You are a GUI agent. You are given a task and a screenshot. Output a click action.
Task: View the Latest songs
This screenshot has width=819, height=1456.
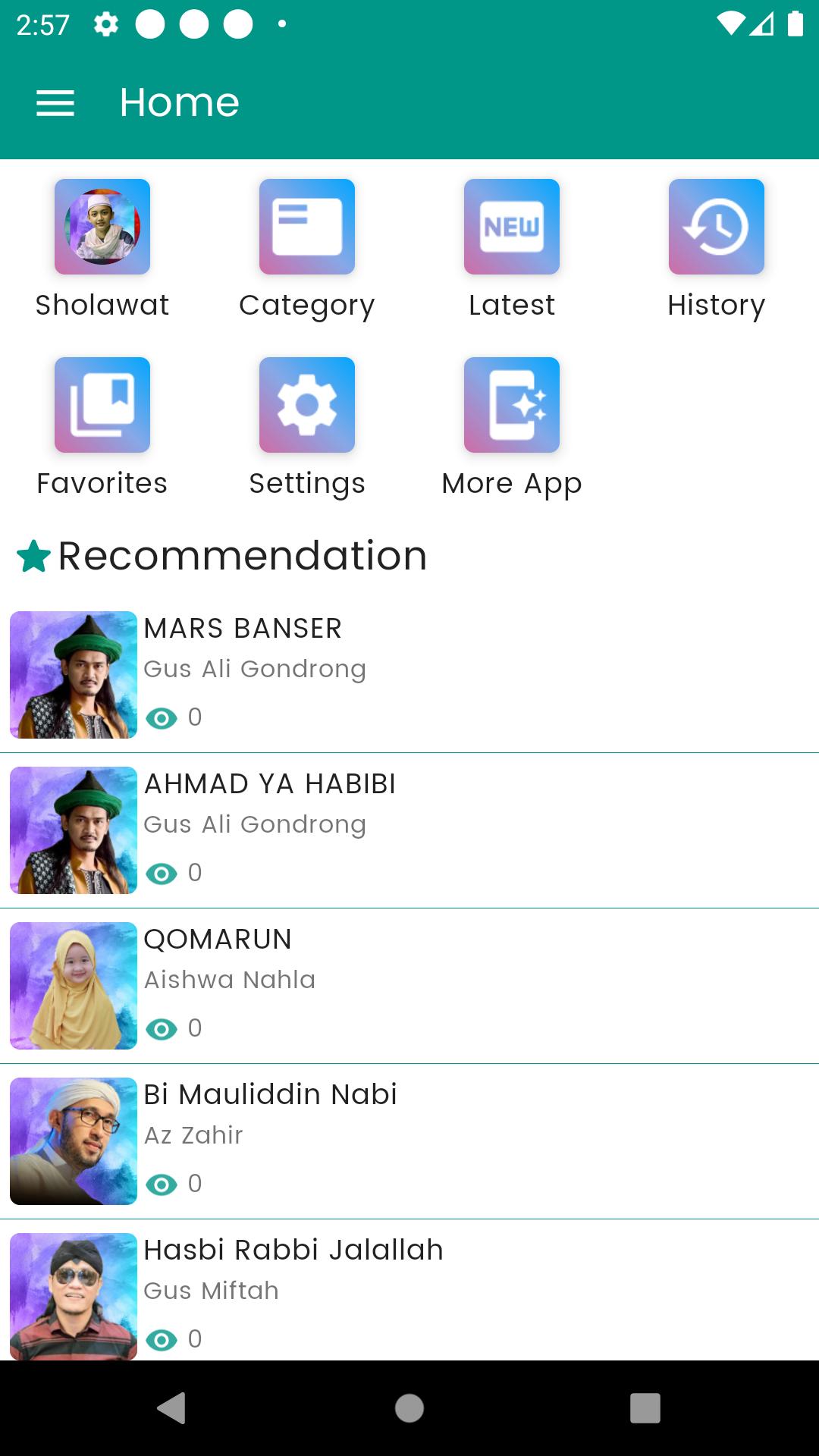(x=512, y=249)
